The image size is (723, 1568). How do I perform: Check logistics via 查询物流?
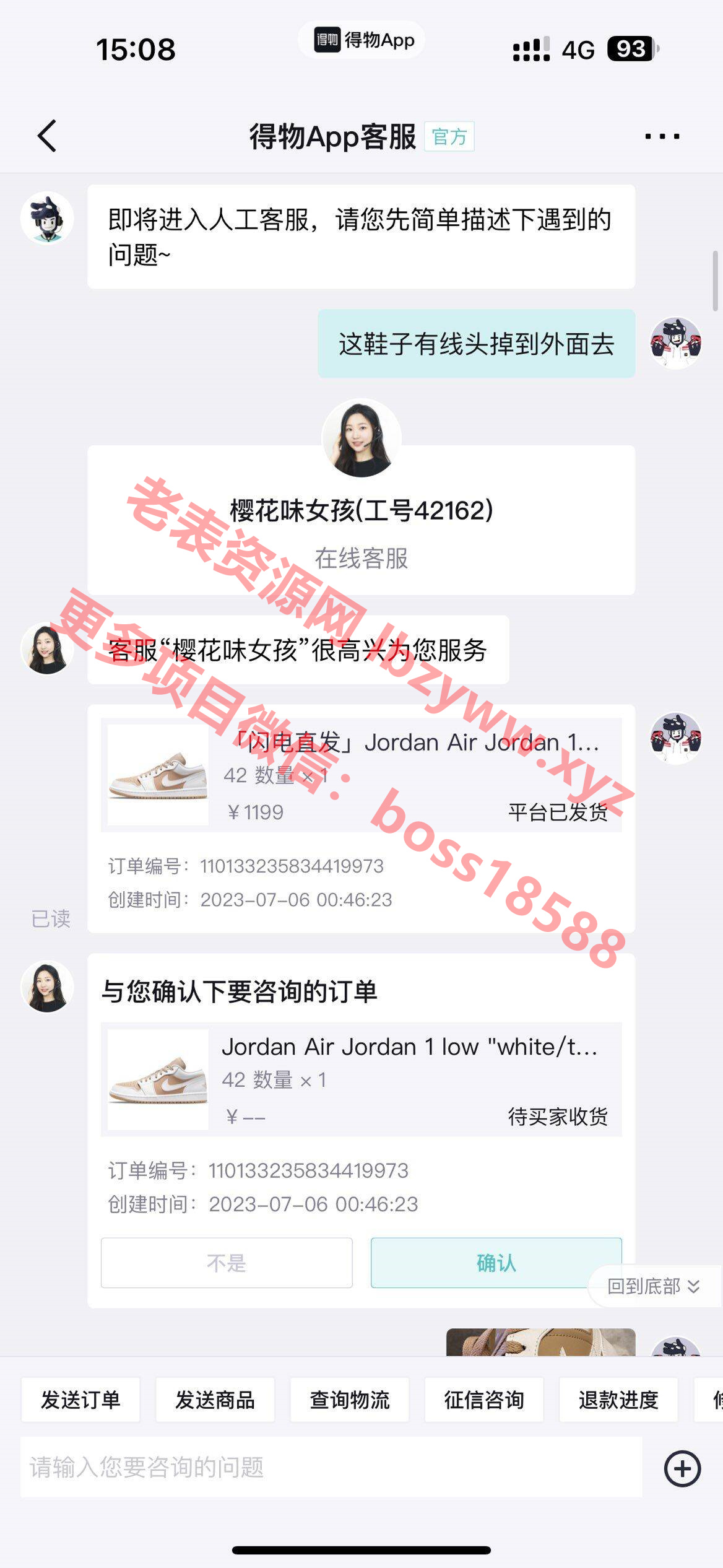349,1400
